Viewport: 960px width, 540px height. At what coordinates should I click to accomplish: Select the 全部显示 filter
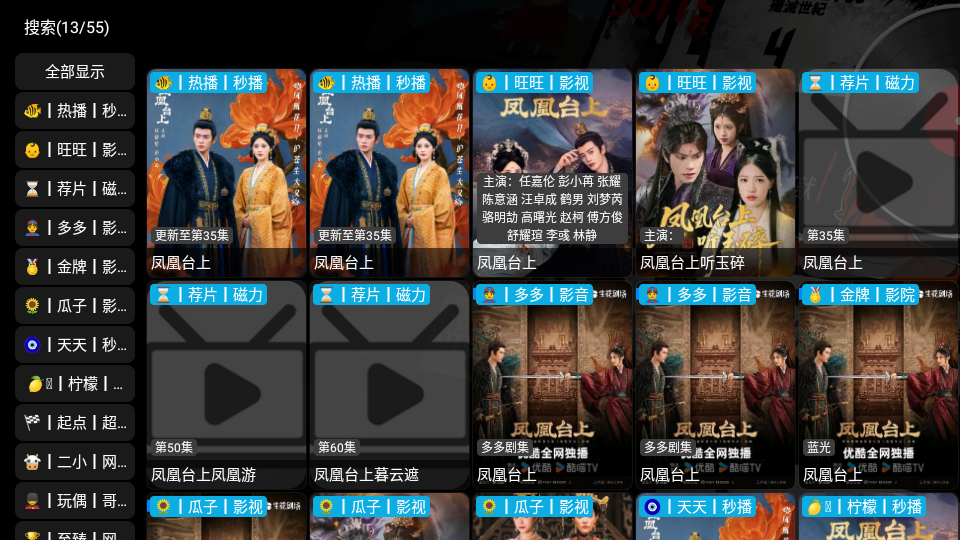[75, 72]
